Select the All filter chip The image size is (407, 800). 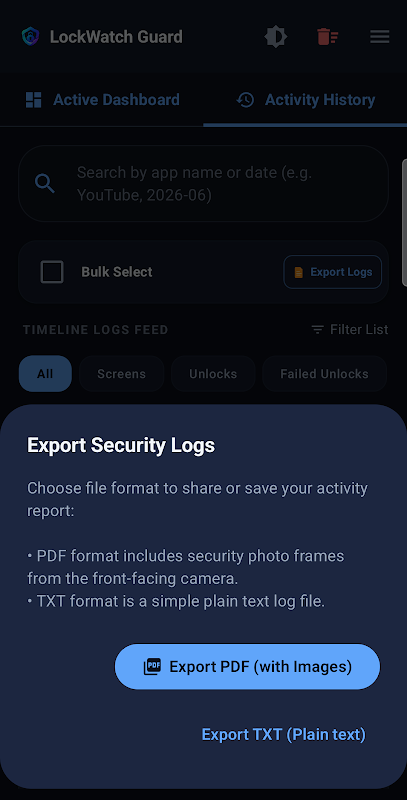tap(45, 374)
